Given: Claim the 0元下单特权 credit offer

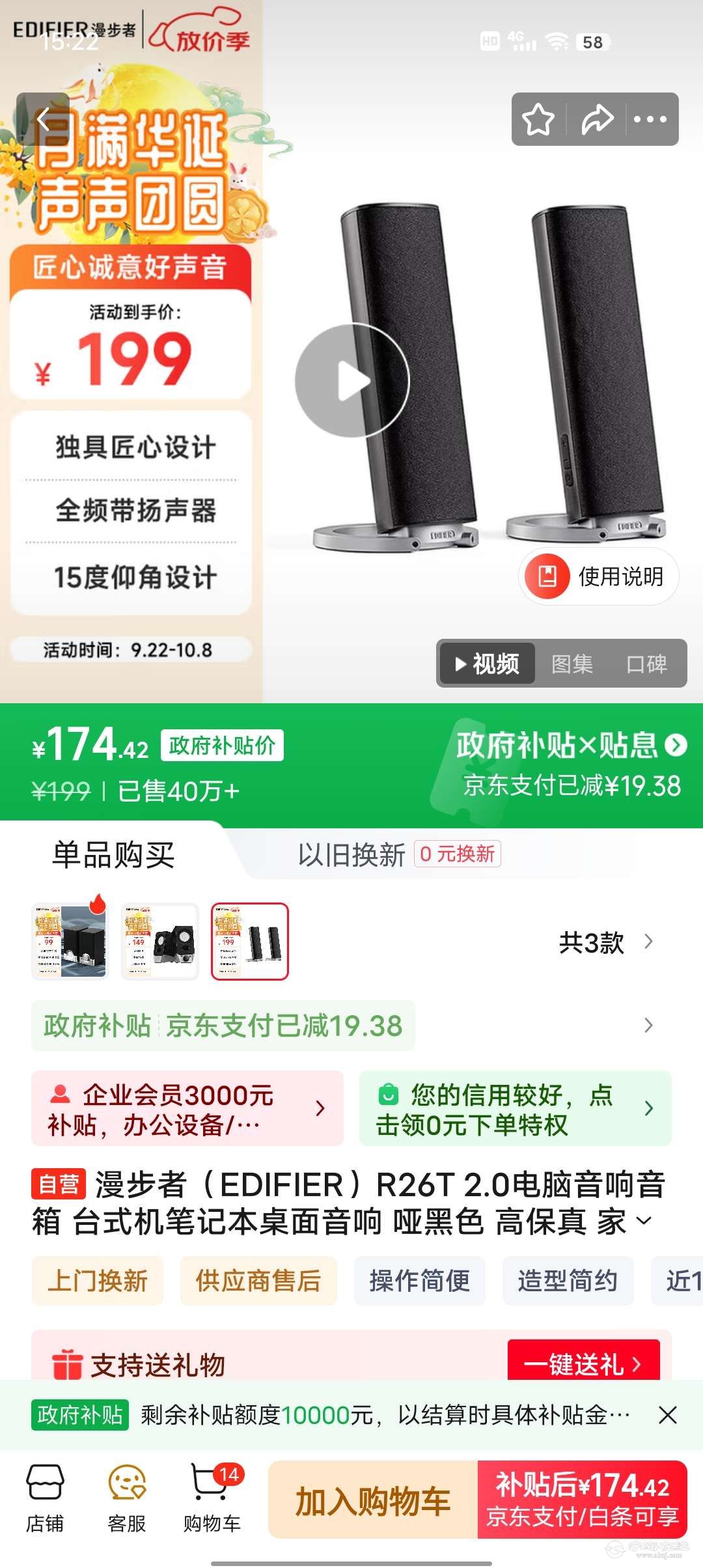Looking at the screenshot, I should tap(514, 1108).
